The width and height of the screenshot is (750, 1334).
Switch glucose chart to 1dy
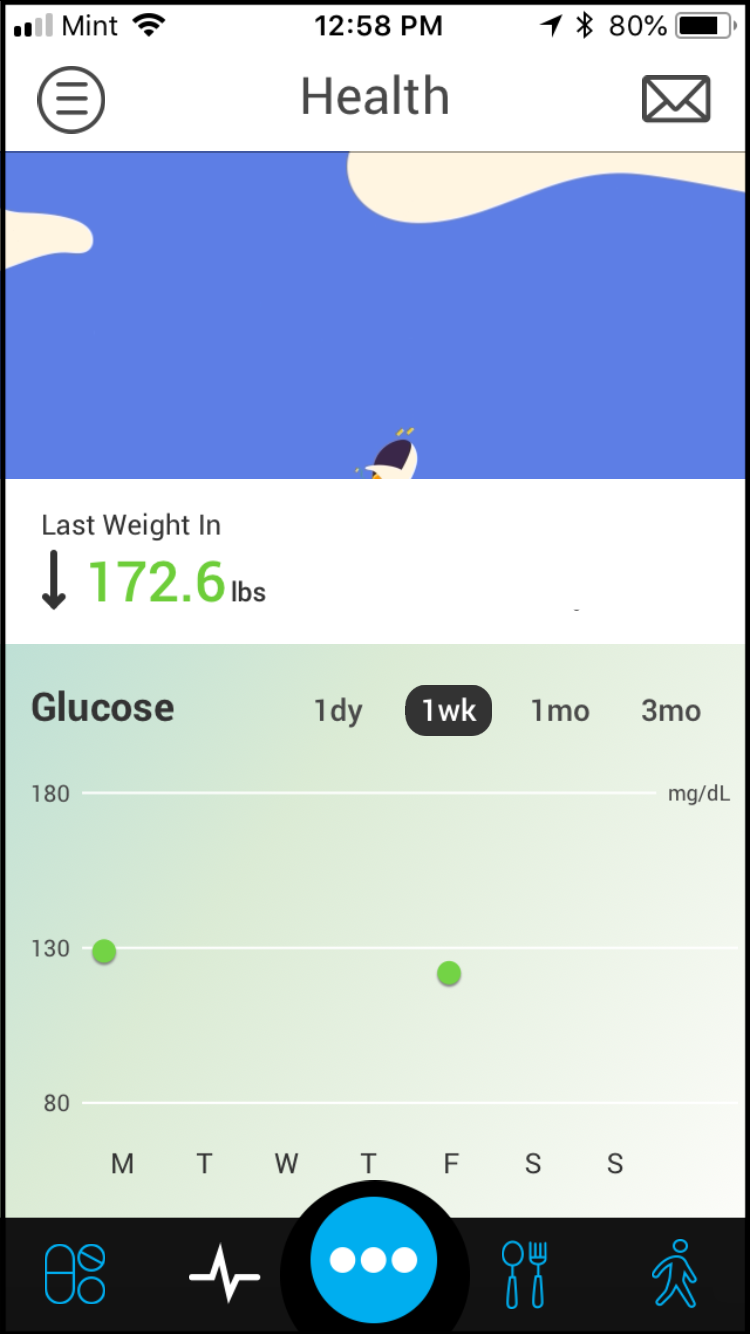tap(338, 711)
